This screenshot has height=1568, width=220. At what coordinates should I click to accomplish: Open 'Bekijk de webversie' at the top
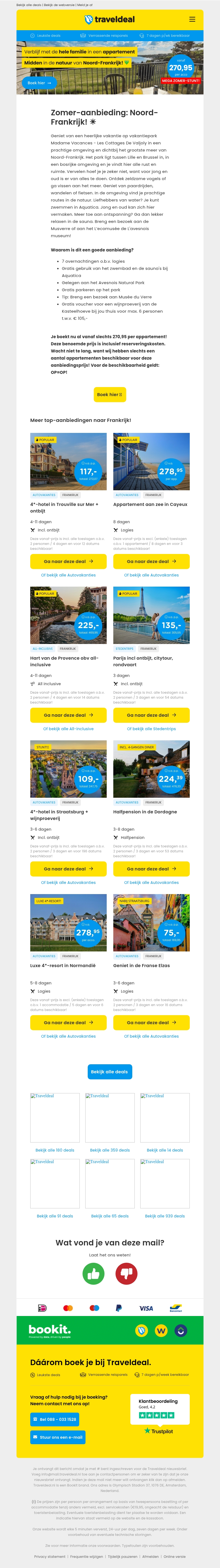59,5
